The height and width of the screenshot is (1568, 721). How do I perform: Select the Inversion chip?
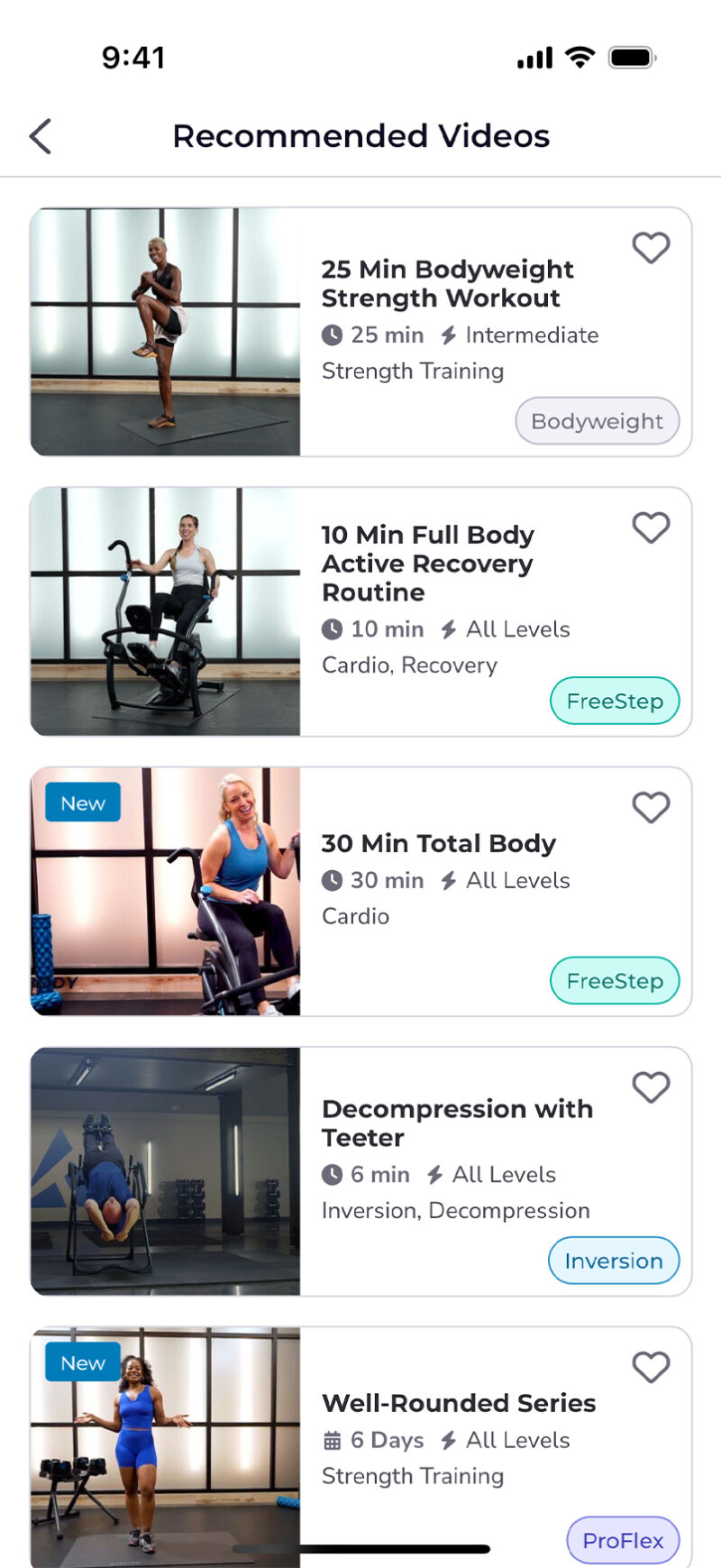click(614, 1261)
